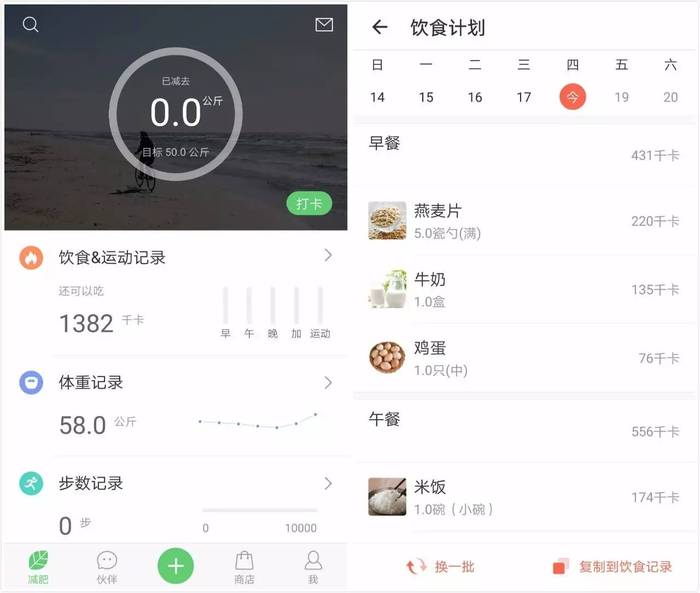Viewport: 700px width, 593px height.
Task: Open the 鸡蛋 food item
Action: tap(524, 358)
